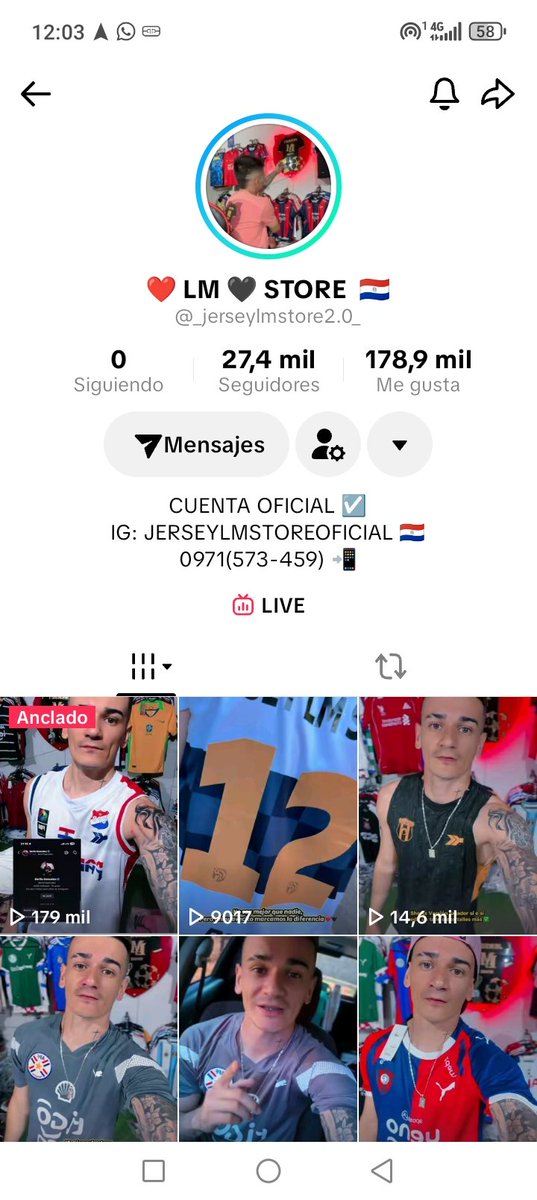
Task: Play the pinned Anclado video
Action: pos(88,815)
